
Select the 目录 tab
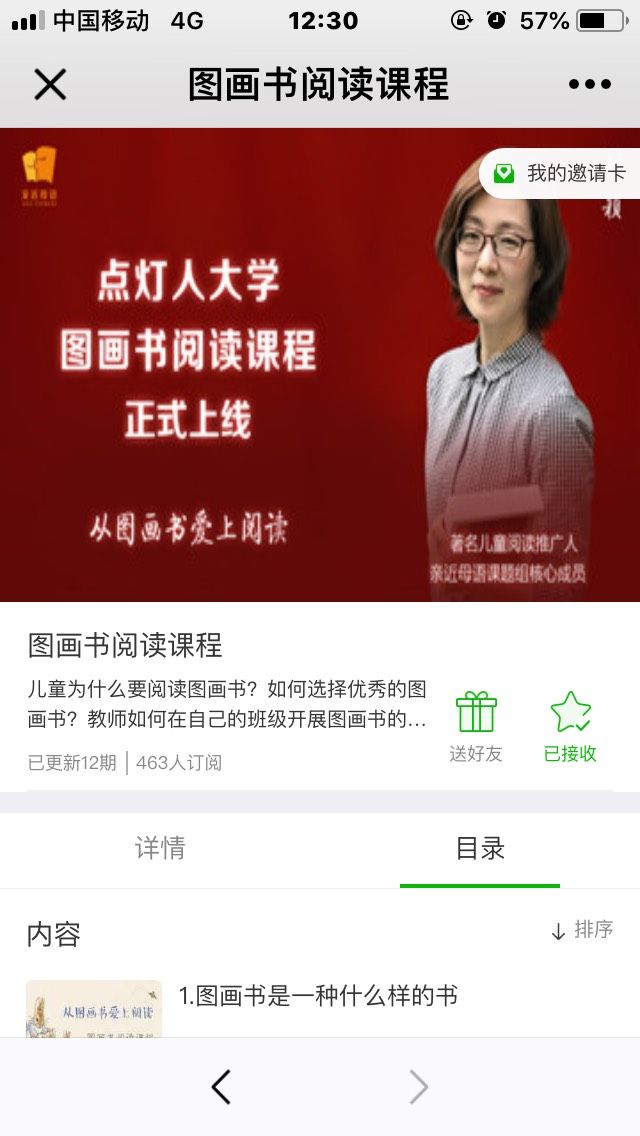click(480, 848)
